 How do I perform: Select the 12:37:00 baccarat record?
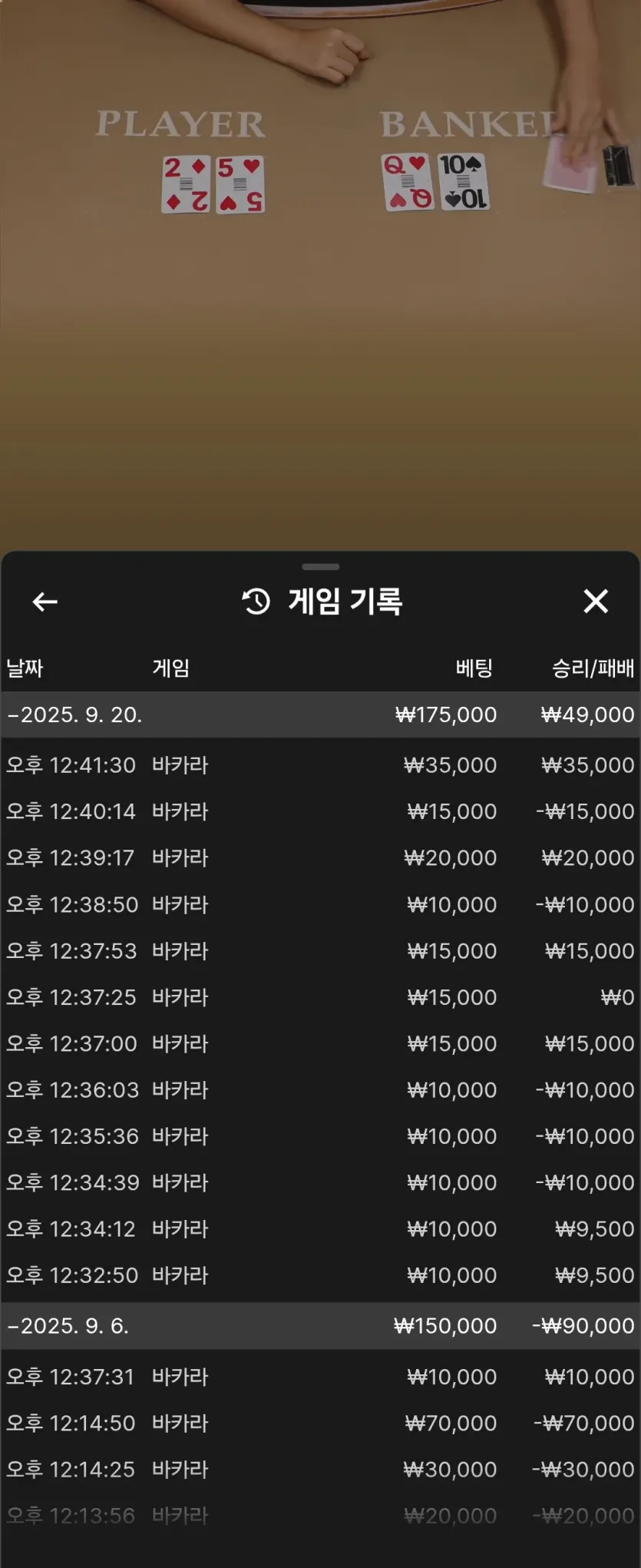pos(320,1043)
